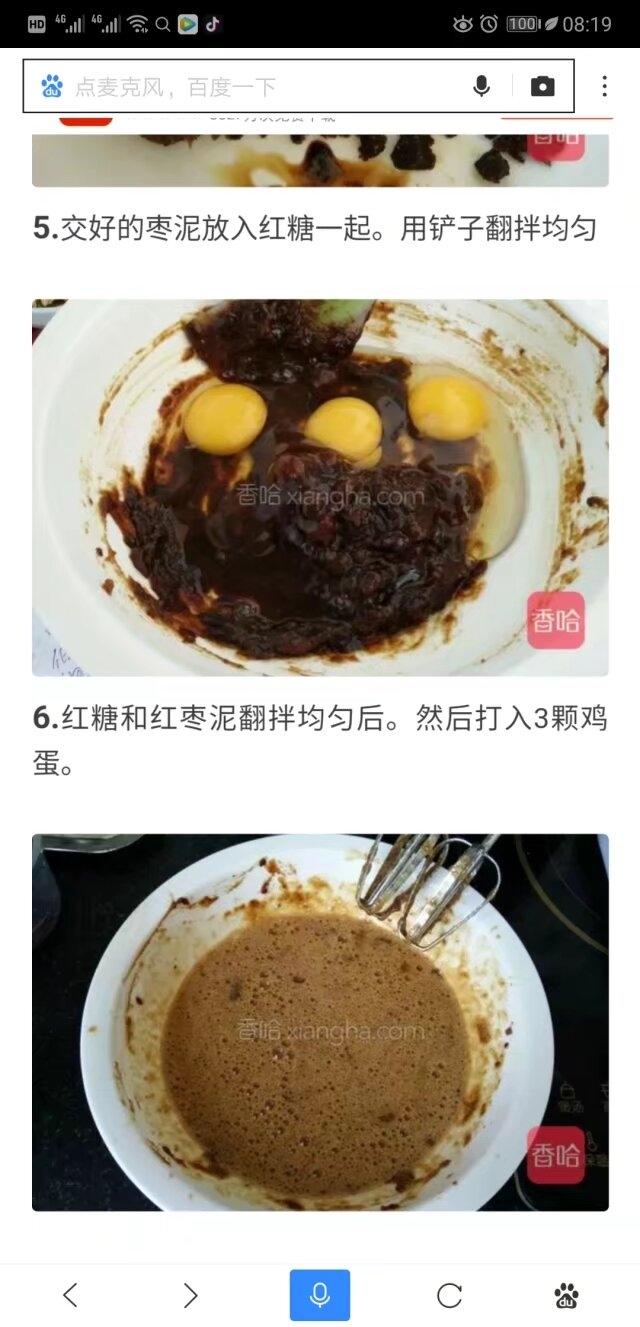
Task: Start voice search from the search bar microphone
Action: [482, 87]
